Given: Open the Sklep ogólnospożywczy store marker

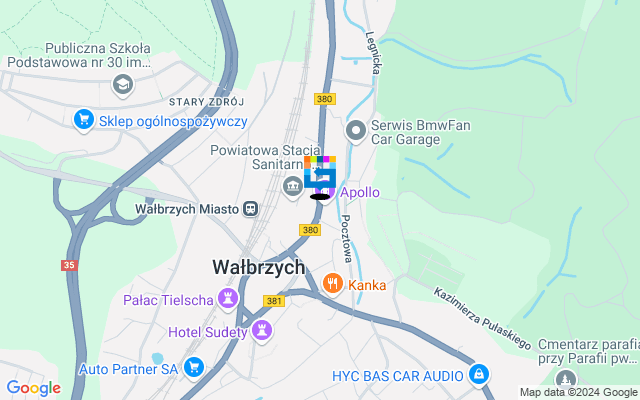Looking at the screenshot, I should coord(85,121).
